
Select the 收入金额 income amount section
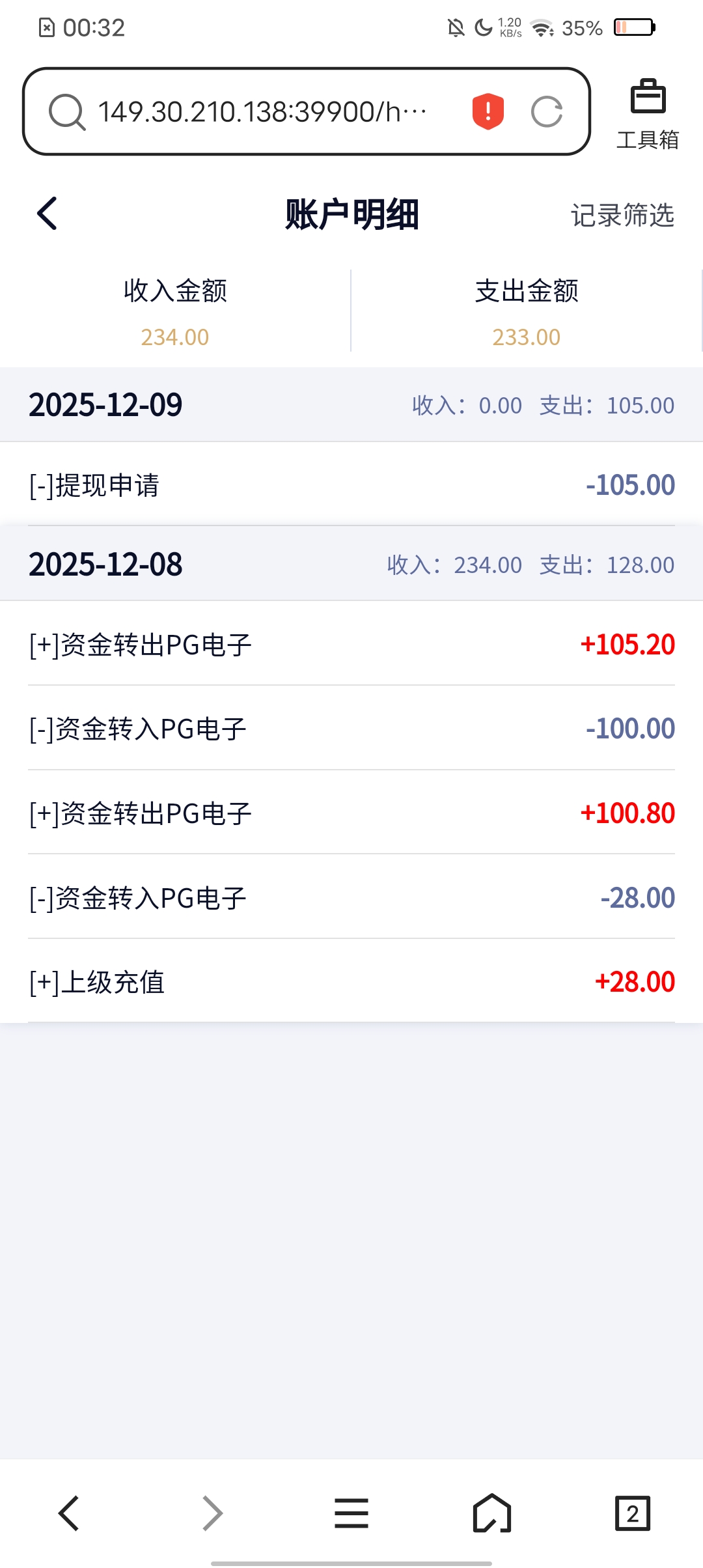click(174, 313)
